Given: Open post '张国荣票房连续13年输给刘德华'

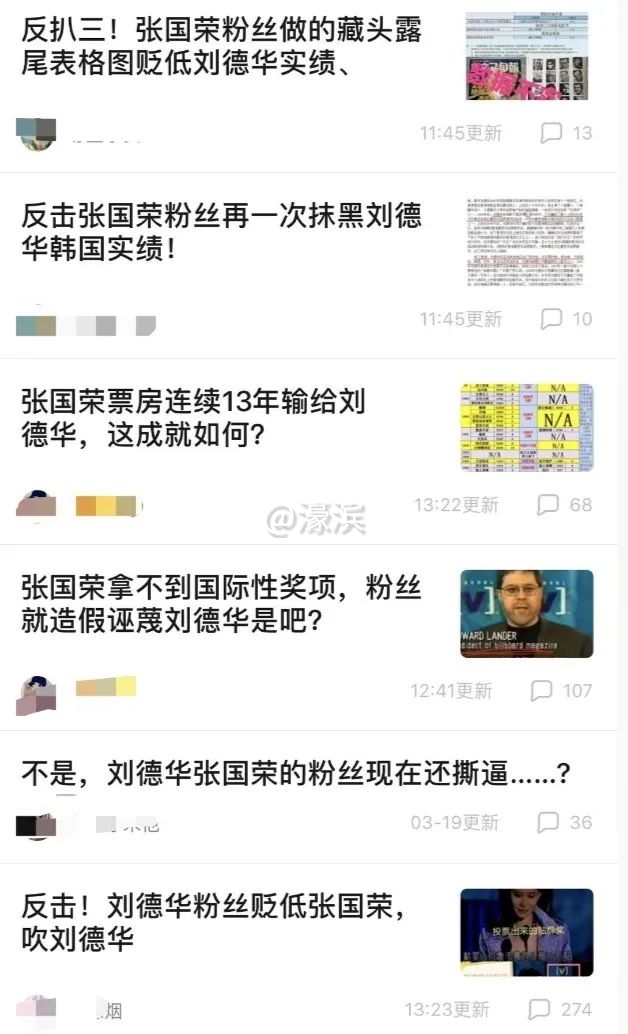Looking at the screenshot, I should tap(195, 418).
